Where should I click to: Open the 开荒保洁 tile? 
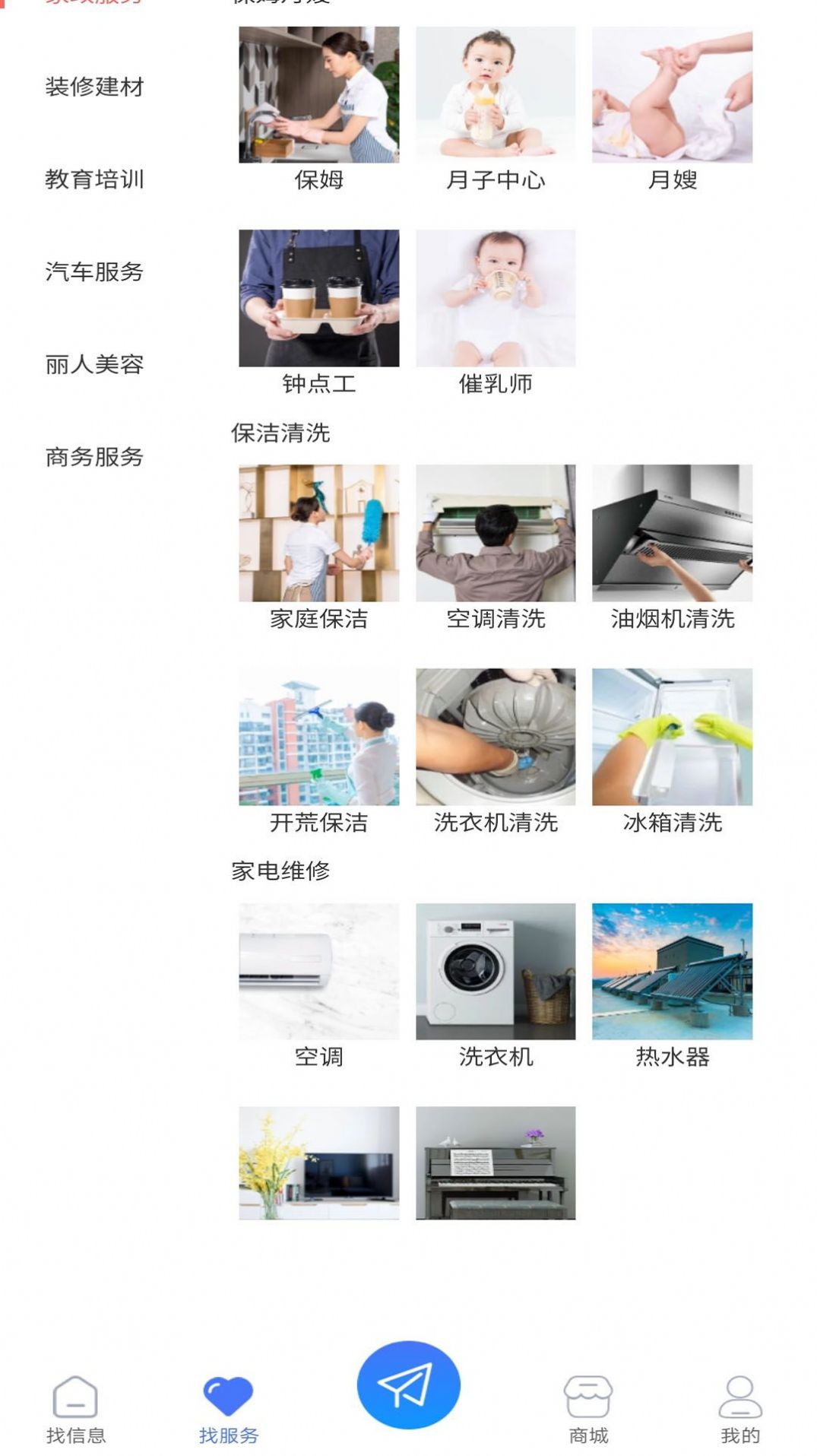click(318, 750)
